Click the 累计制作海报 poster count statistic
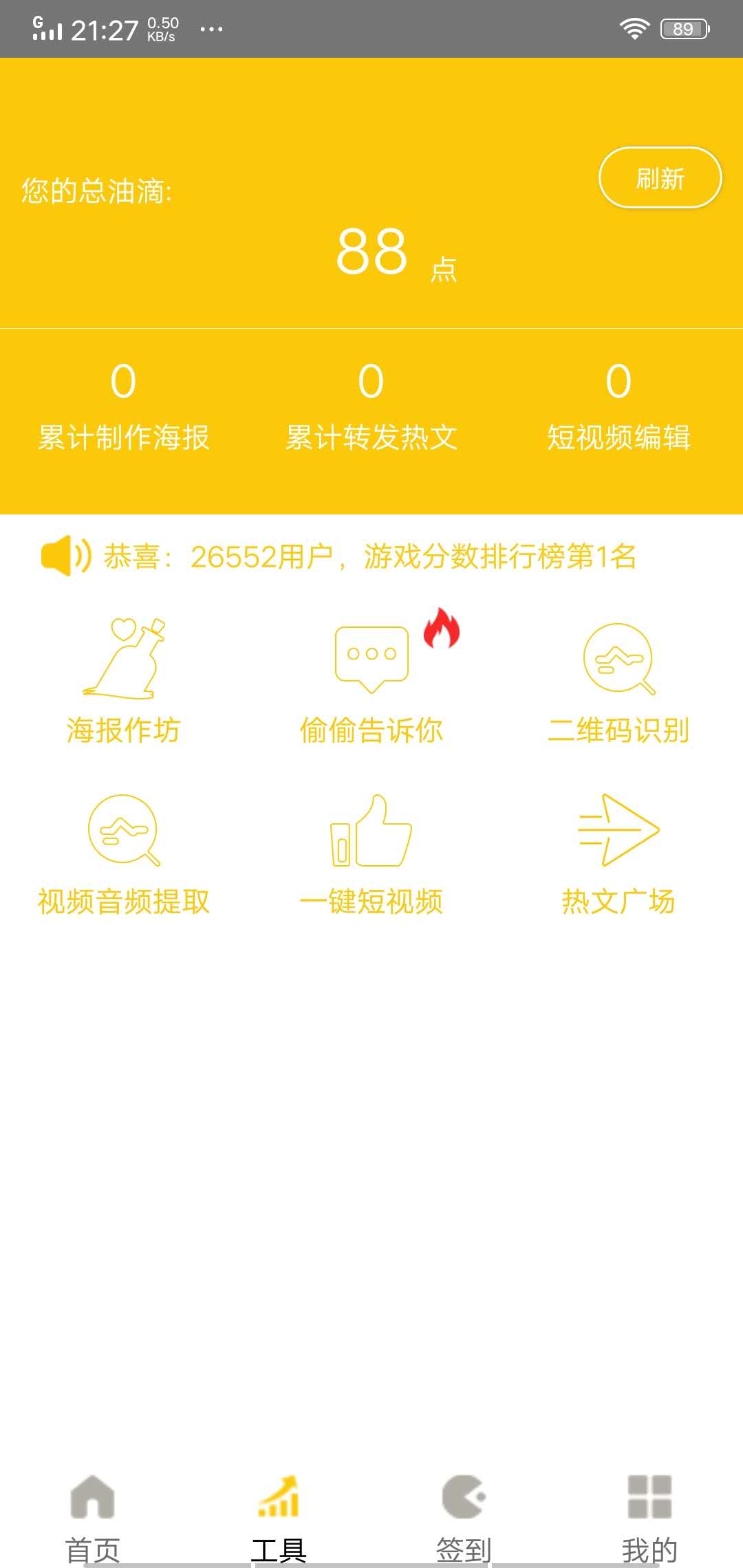 click(124, 406)
